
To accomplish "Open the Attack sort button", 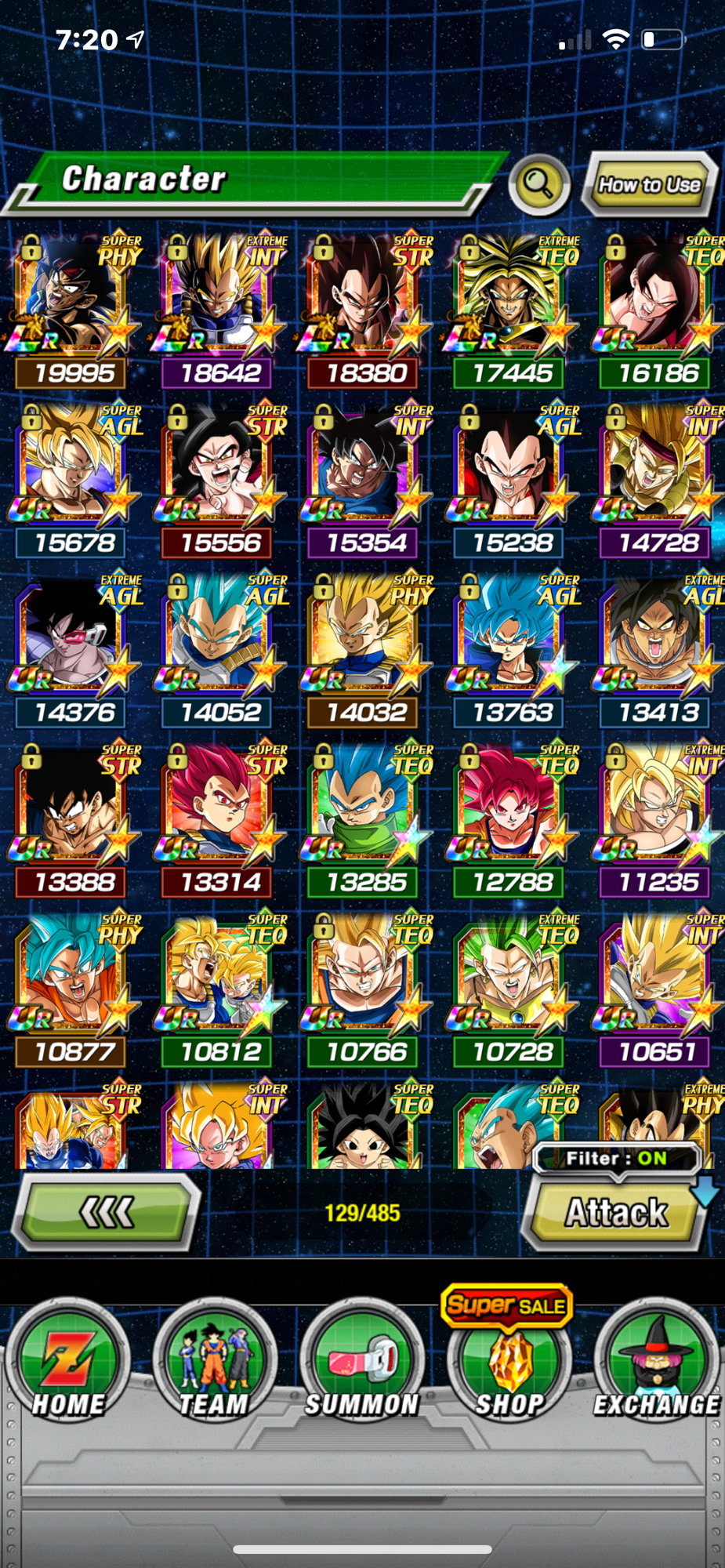I will pyautogui.click(x=615, y=1213).
